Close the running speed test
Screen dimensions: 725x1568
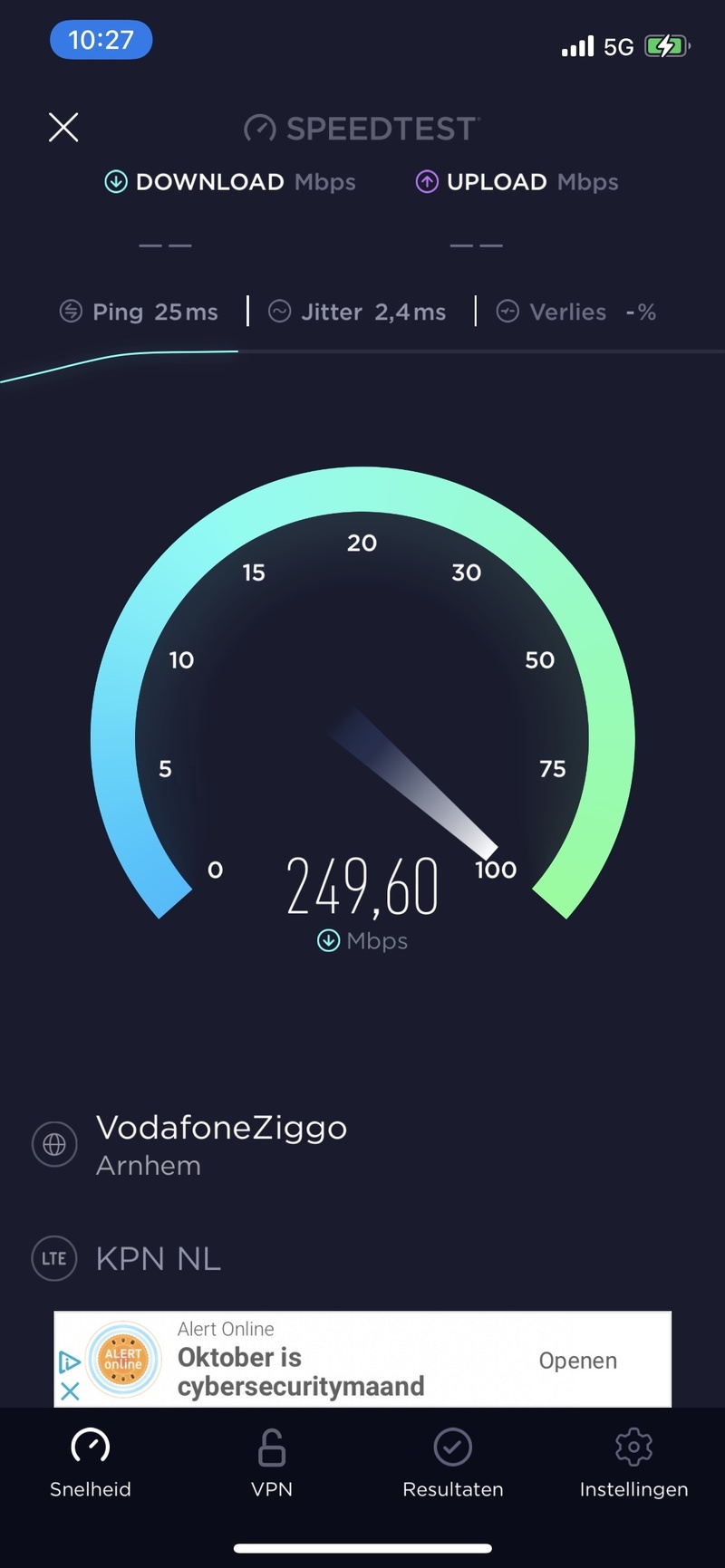[x=63, y=128]
